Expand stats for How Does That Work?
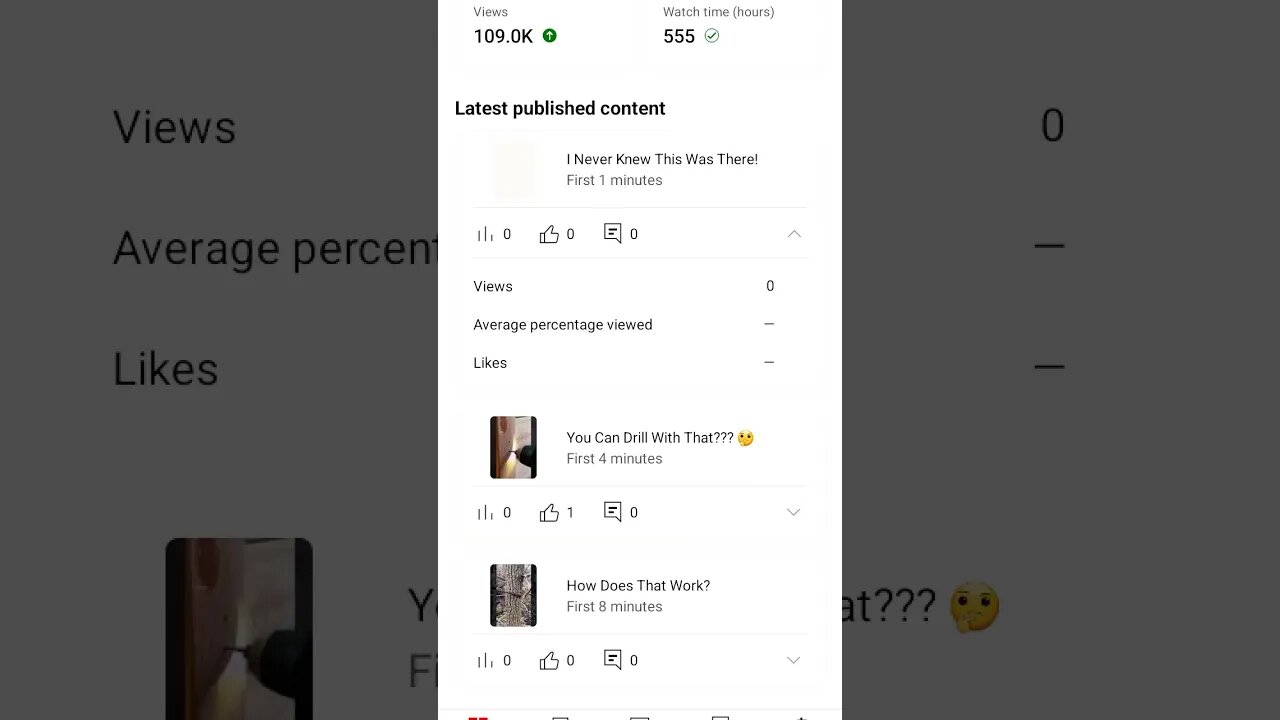The image size is (1280, 720). 793,660
